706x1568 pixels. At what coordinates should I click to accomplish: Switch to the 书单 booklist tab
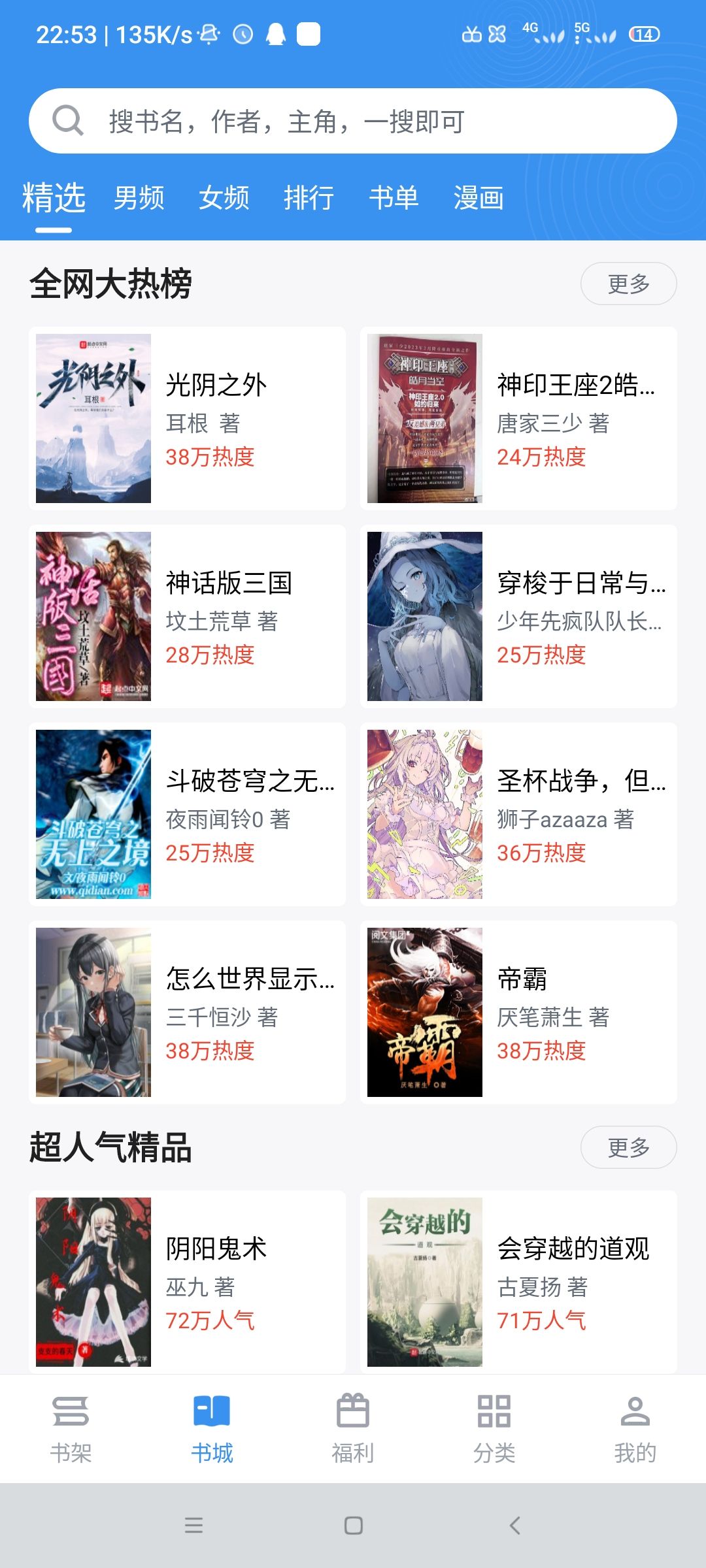[394, 198]
